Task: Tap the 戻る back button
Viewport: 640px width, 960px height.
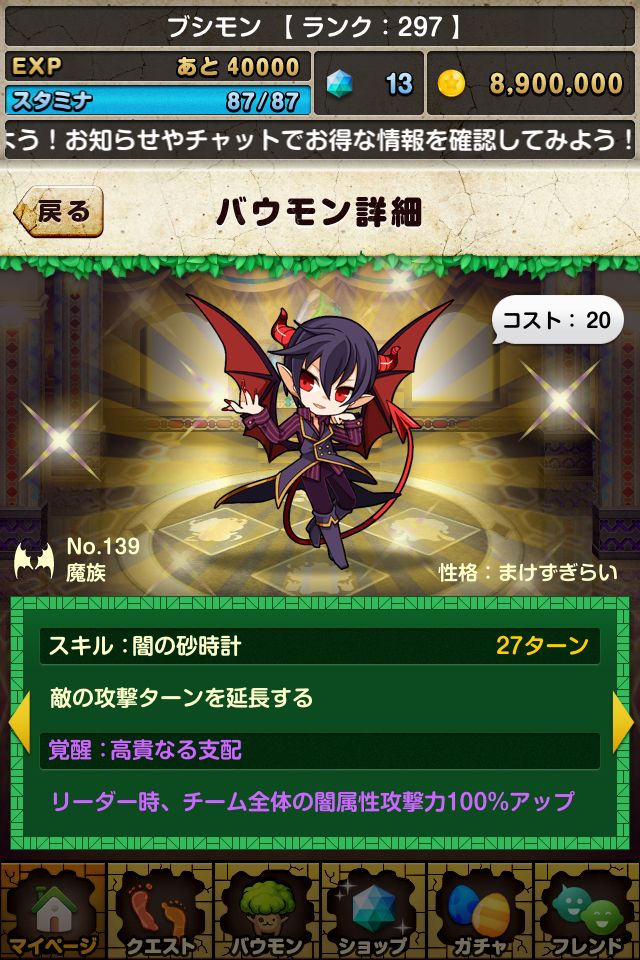Action: (58, 212)
